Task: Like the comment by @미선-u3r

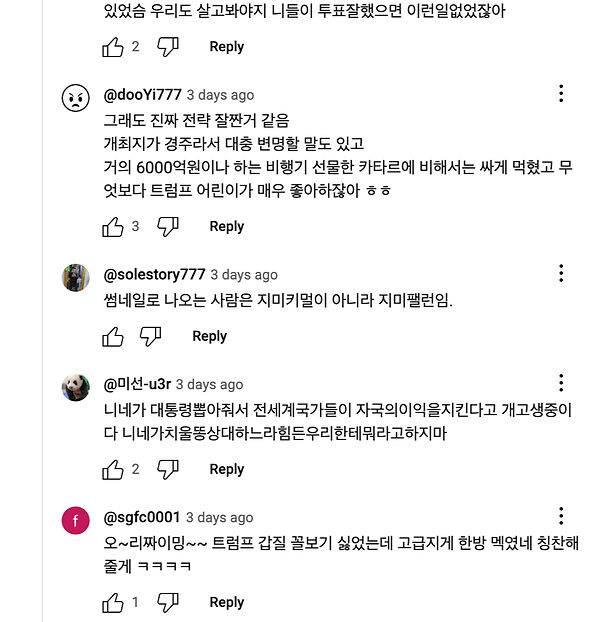Action: click(113, 469)
